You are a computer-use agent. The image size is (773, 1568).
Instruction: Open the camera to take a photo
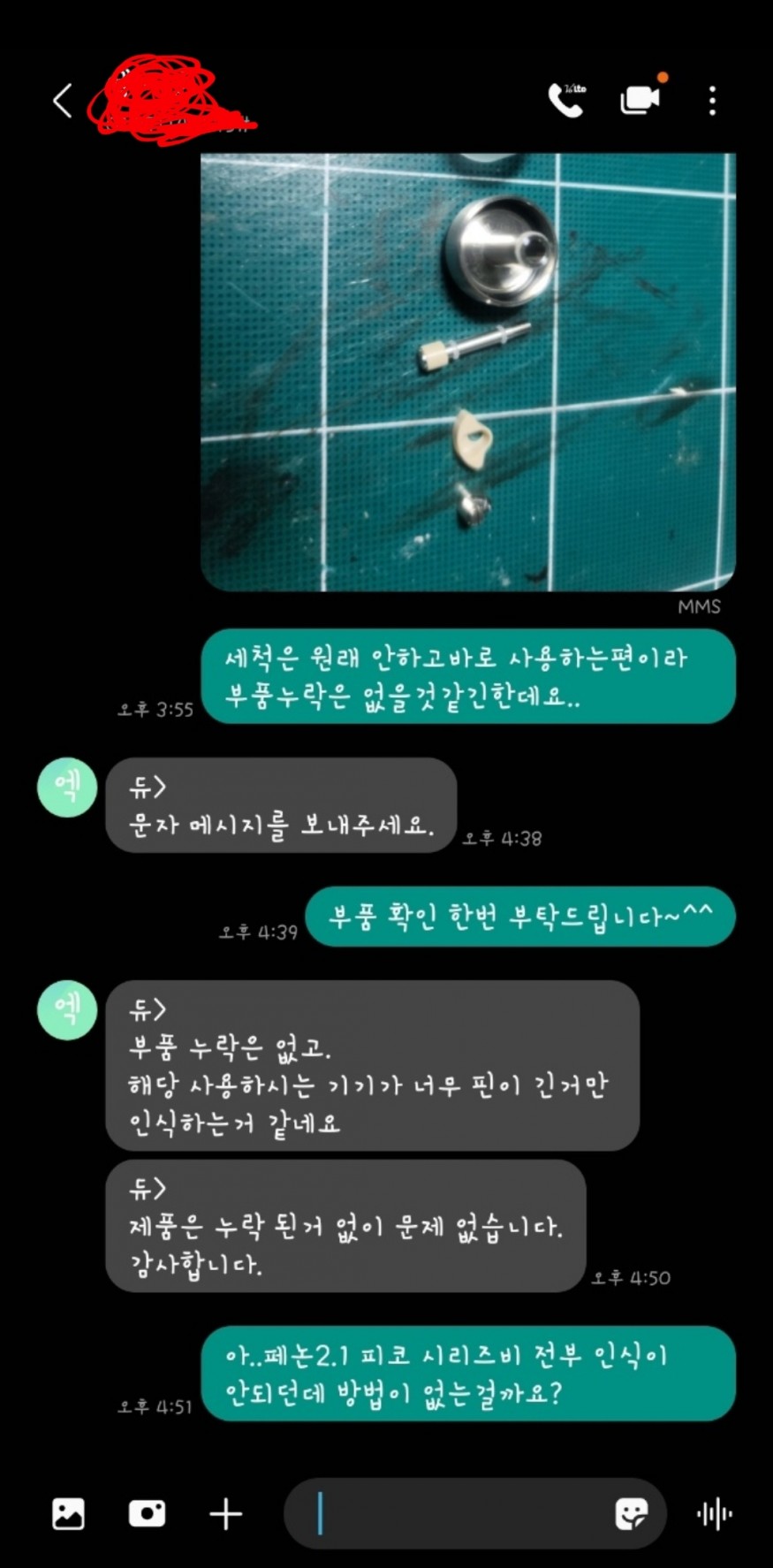click(147, 1514)
